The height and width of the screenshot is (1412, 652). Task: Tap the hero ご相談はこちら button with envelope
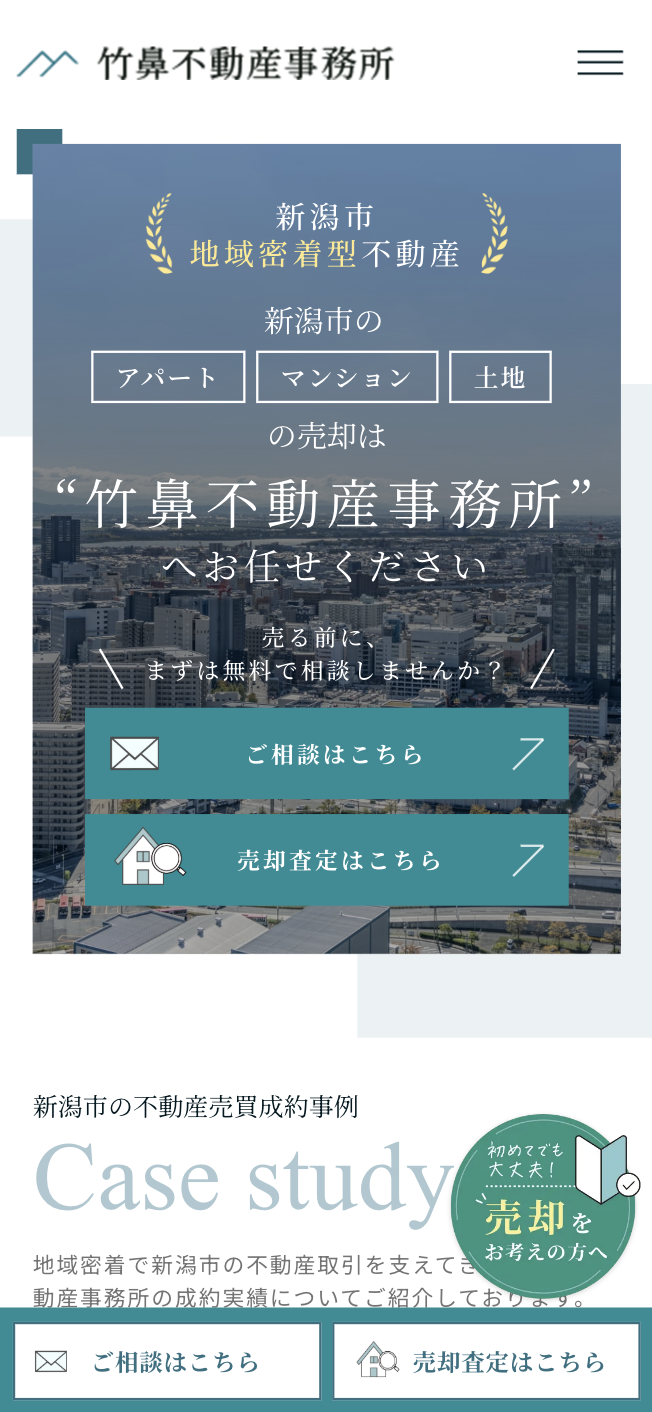[327, 754]
